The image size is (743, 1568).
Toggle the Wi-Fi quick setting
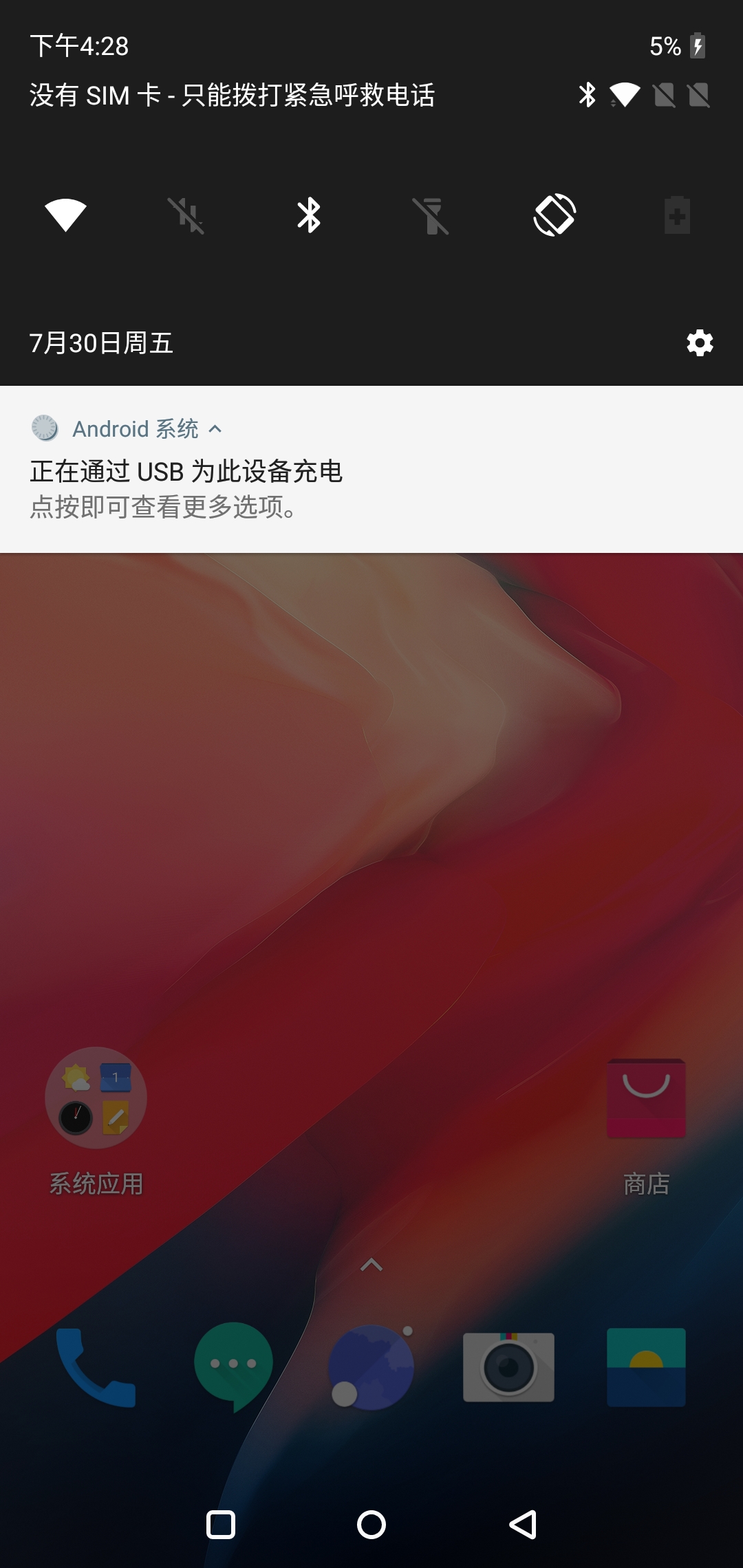point(65,215)
